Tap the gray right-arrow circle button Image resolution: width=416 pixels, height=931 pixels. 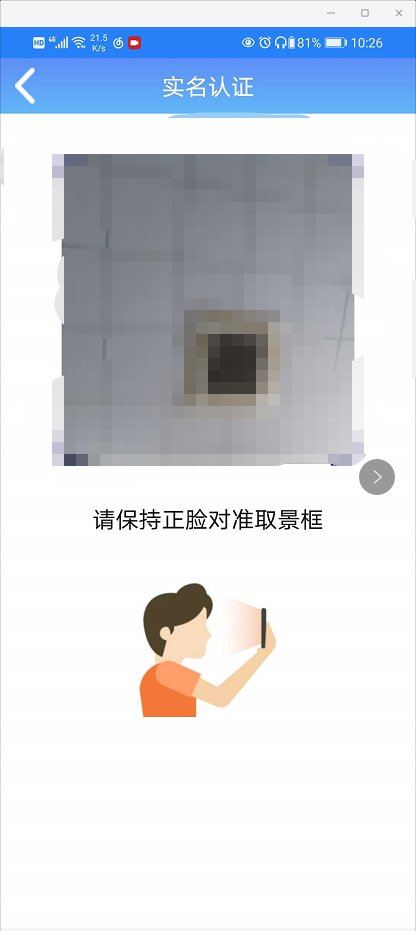[377, 477]
